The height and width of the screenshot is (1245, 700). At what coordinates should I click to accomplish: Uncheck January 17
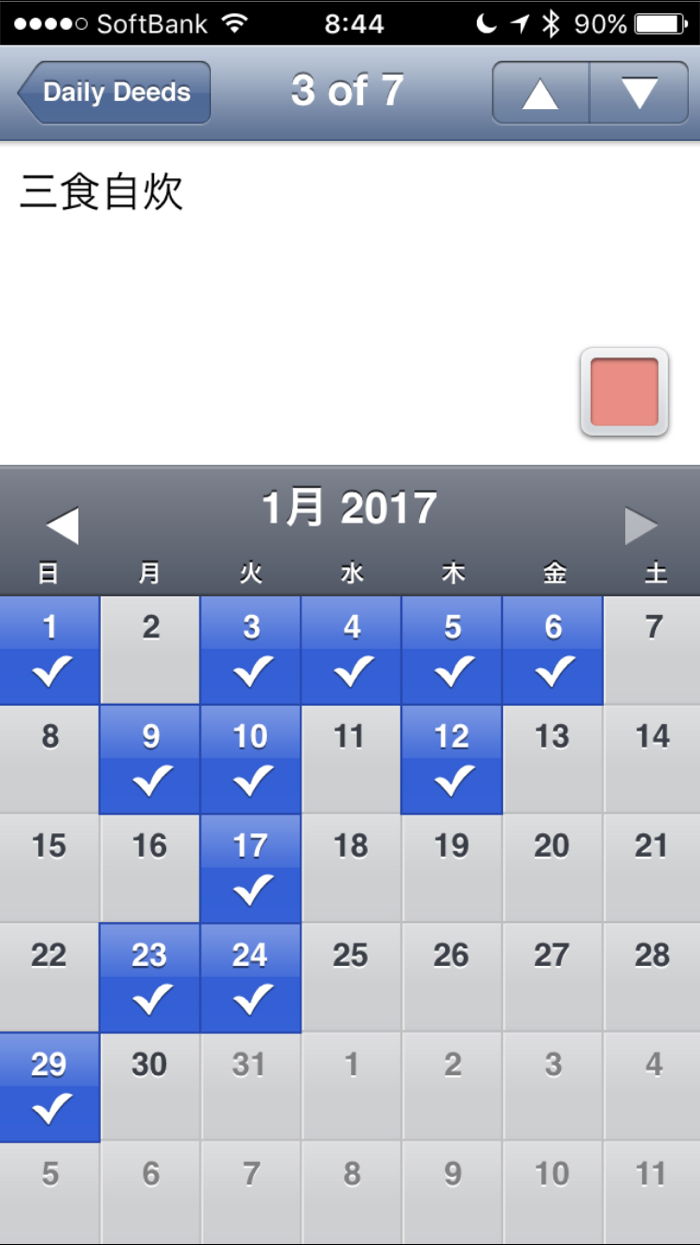coord(250,868)
